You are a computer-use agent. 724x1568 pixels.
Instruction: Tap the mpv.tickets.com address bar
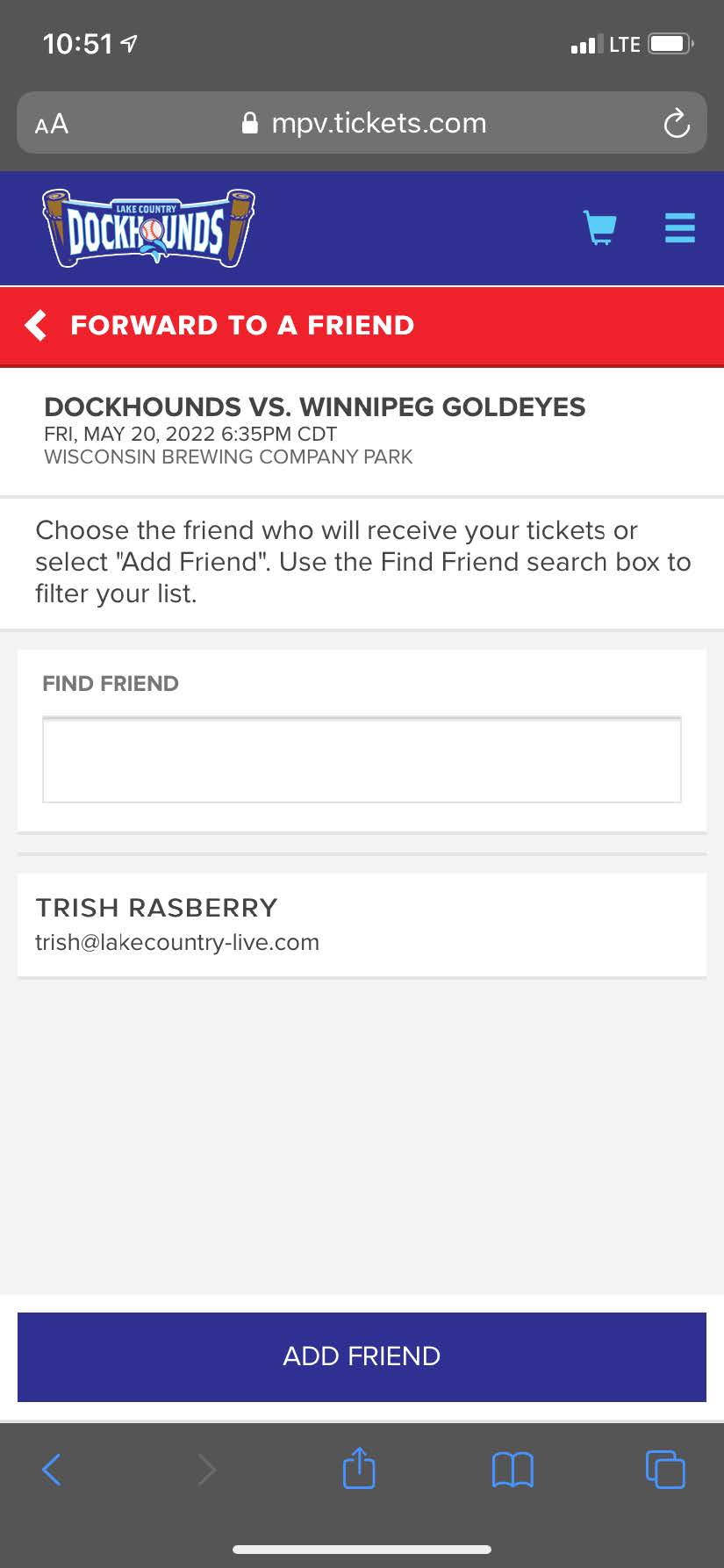click(x=363, y=123)
